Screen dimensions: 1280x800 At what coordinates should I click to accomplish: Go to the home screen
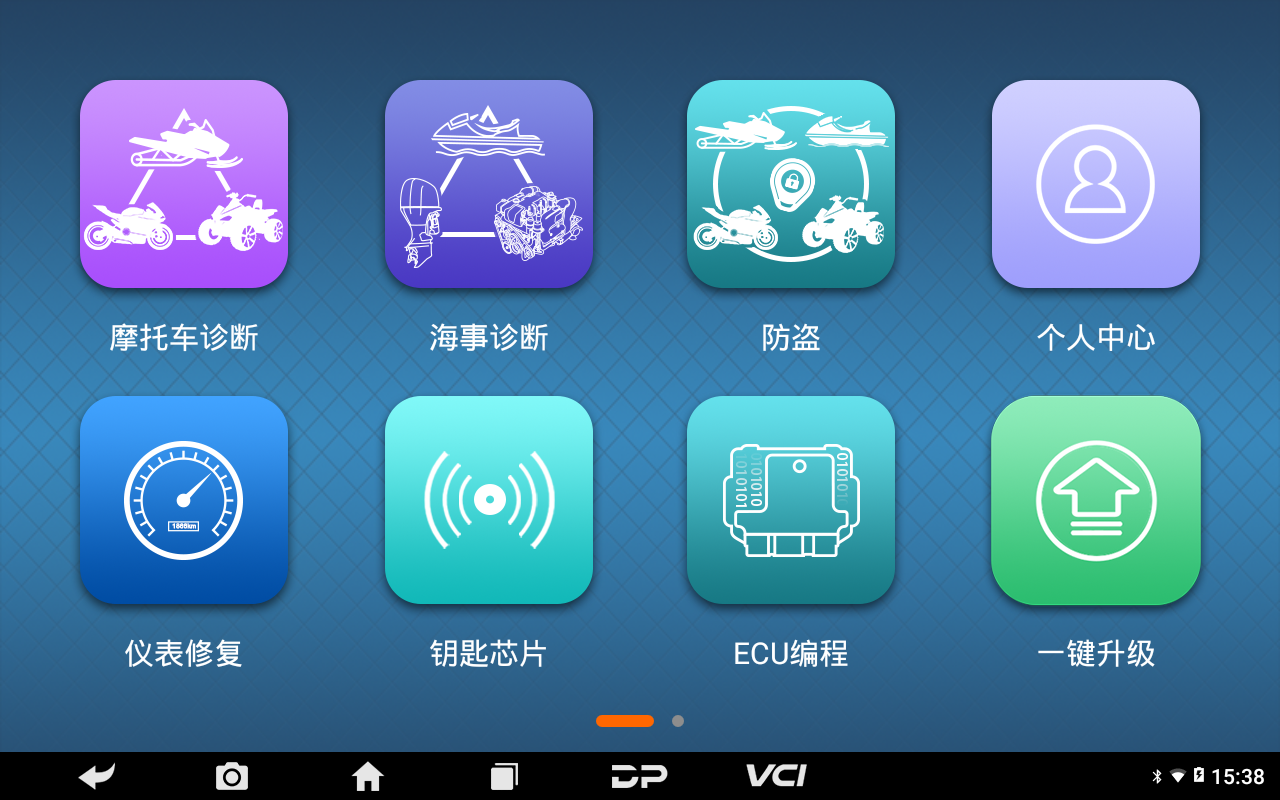[368, 776]
